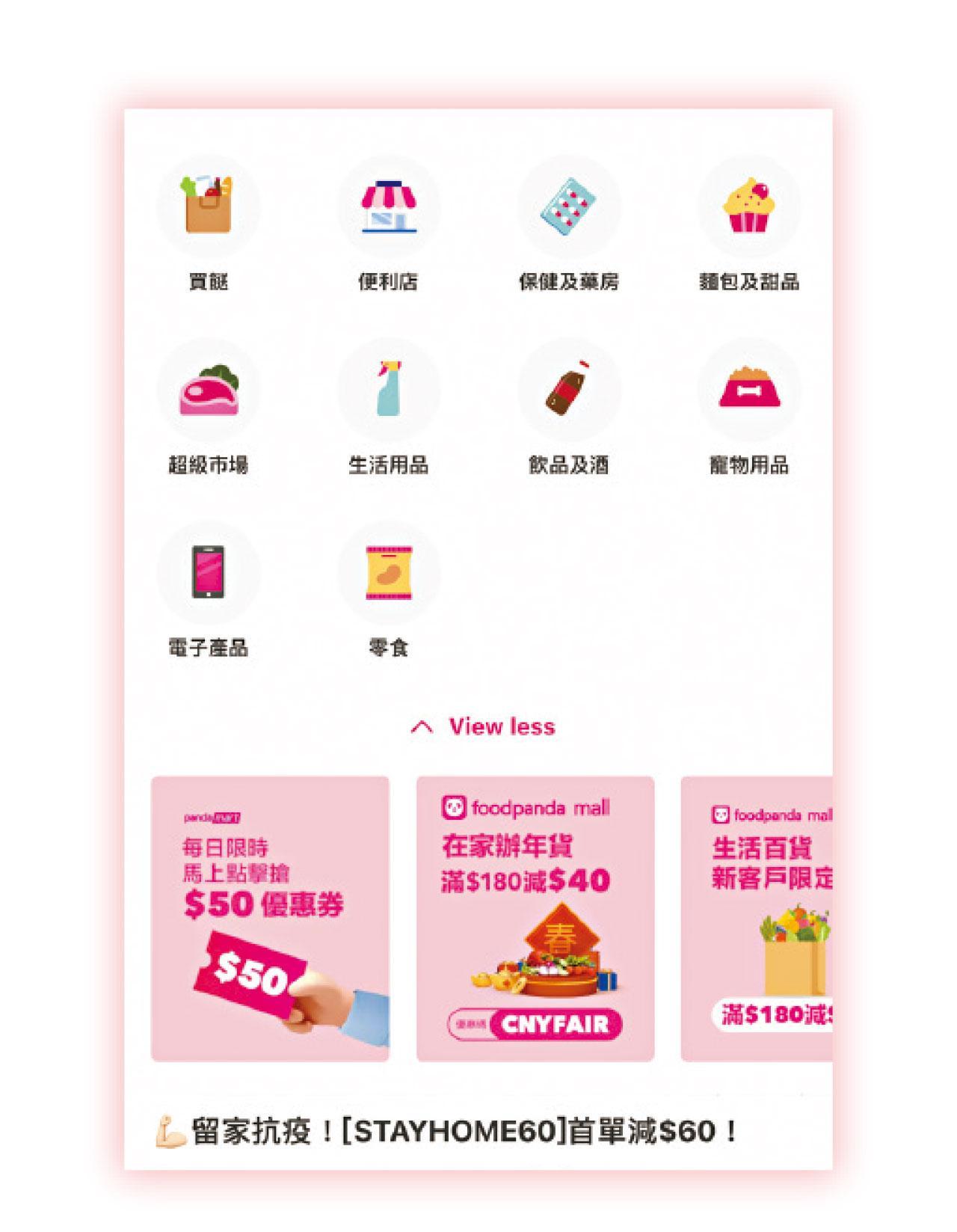This screenshot has height=1232, width=957.
Task: Open the 飲品及酒 drinks category
Action: point(569,390)
